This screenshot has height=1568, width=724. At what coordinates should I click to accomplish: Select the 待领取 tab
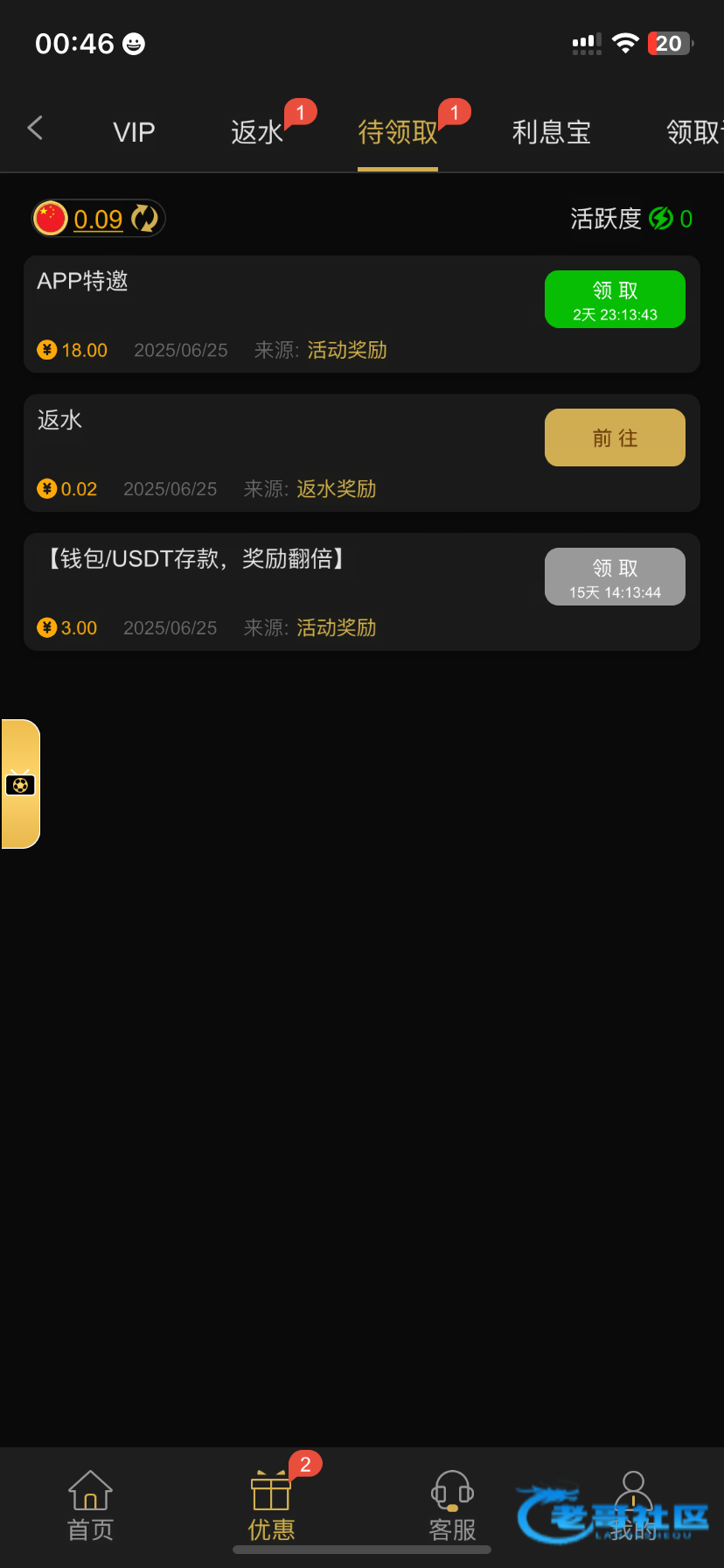point(398,132)
